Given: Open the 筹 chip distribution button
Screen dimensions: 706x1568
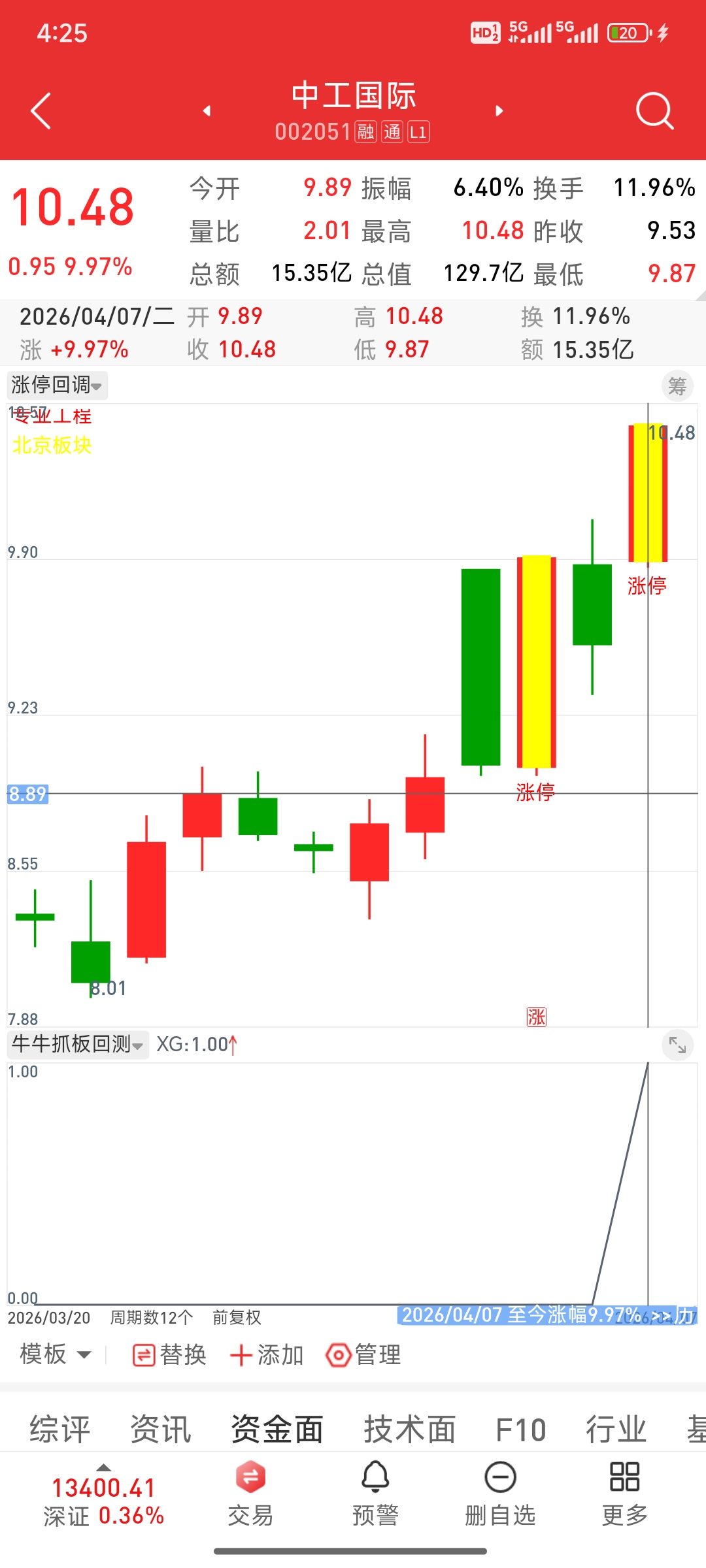Looking at the screenshot, I should [677, 387].
